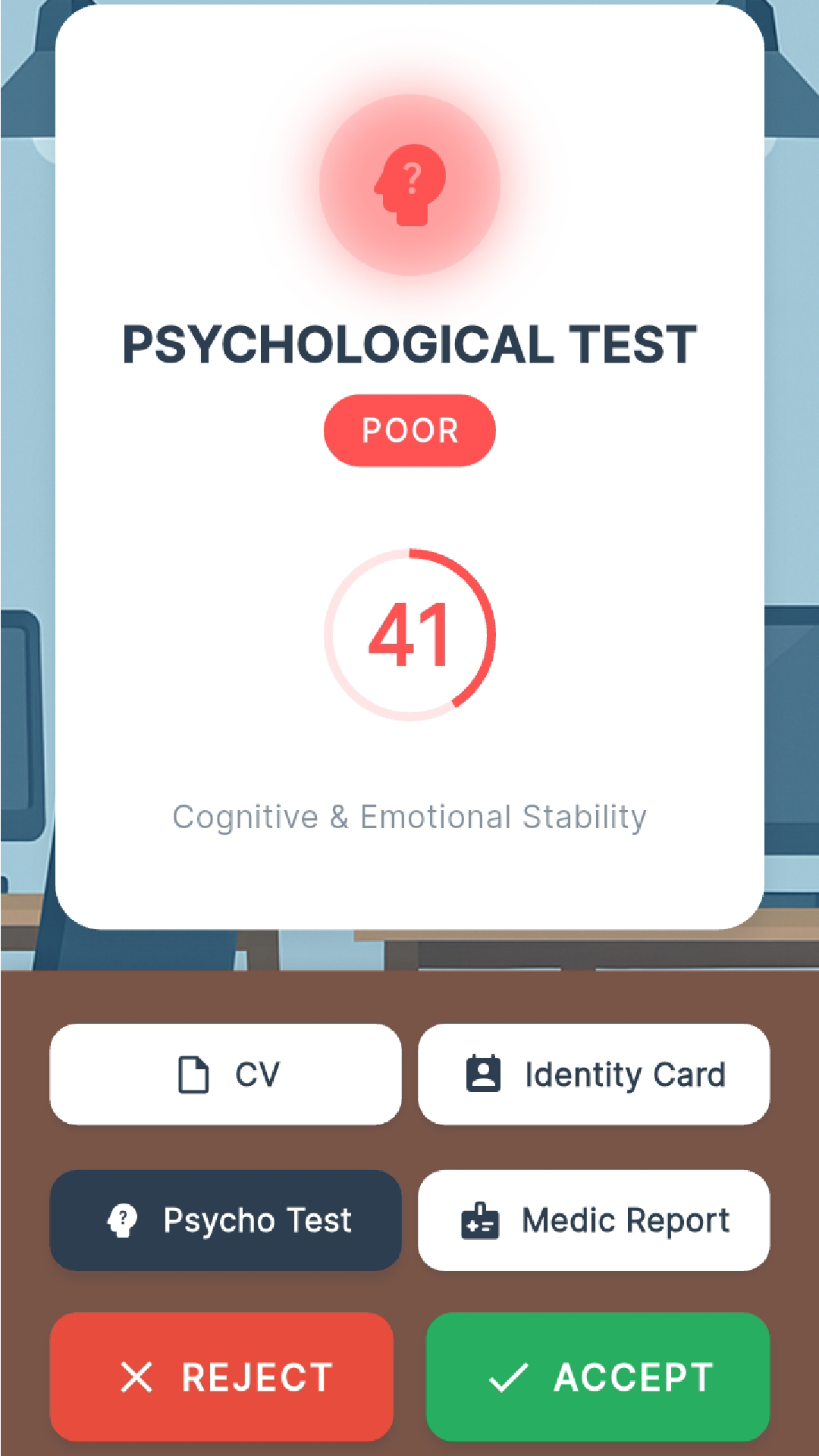Reject this applicant
This screenshot has height=1456, width=819.
point(221,1376)
